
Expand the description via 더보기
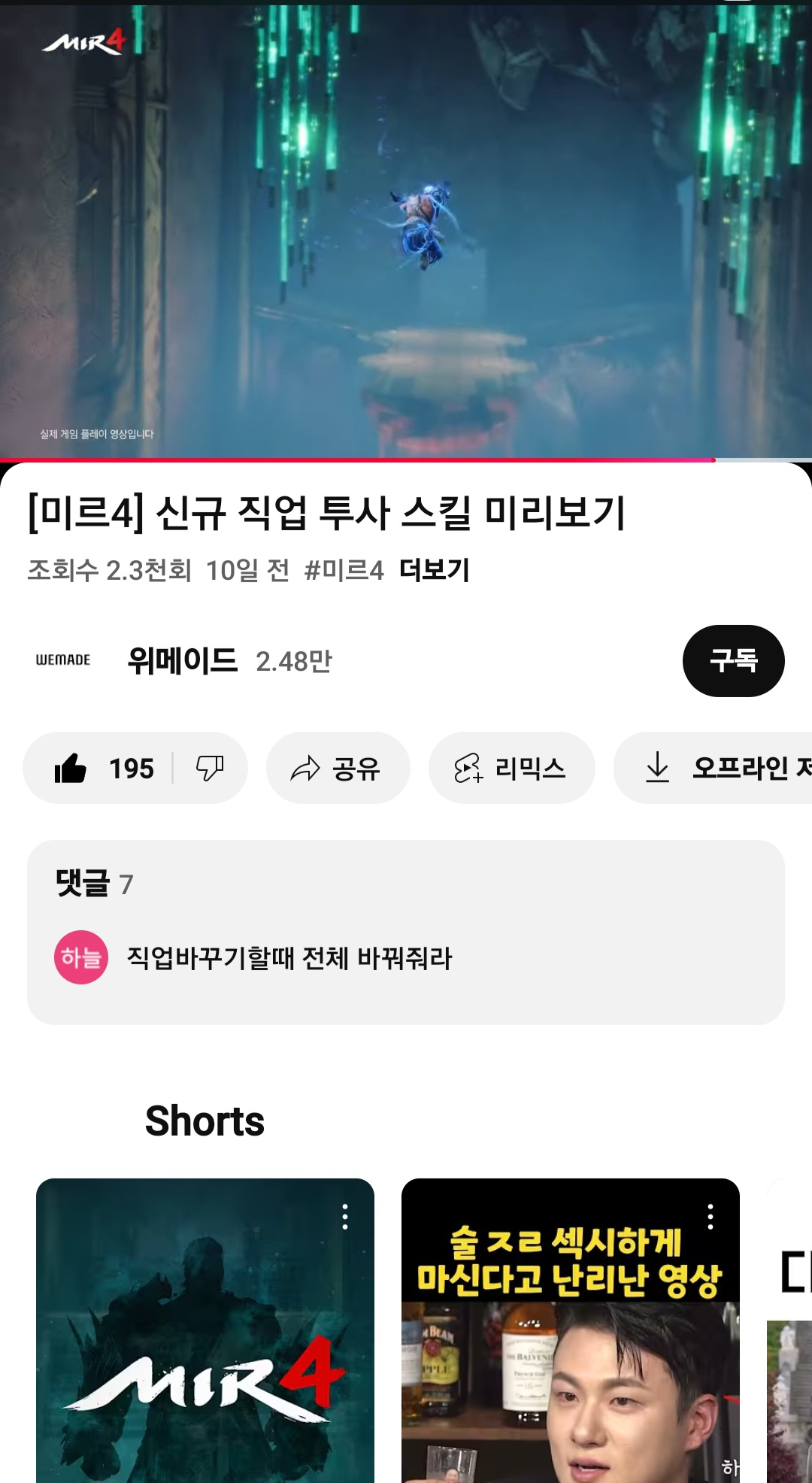pos(434,570)
